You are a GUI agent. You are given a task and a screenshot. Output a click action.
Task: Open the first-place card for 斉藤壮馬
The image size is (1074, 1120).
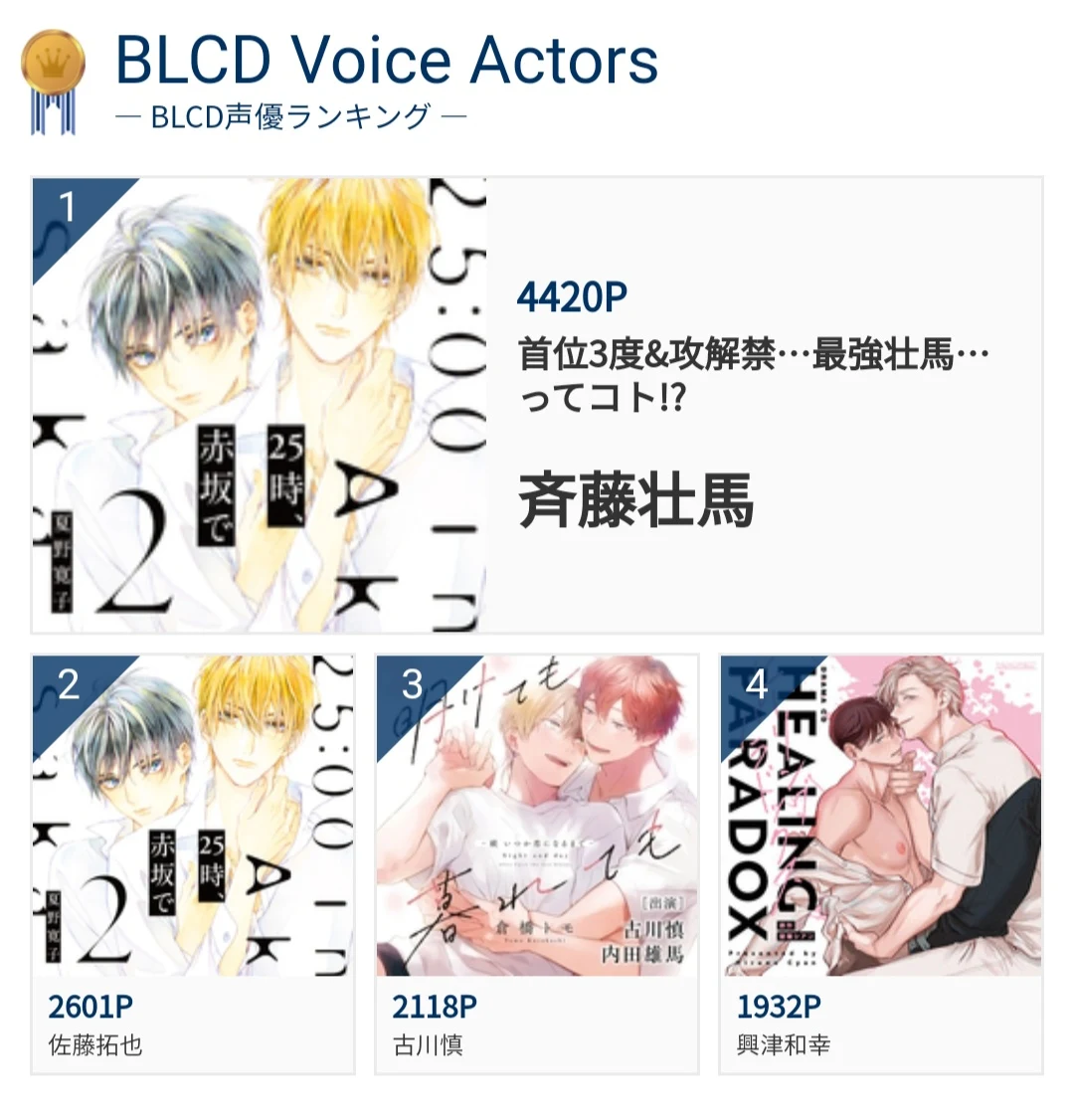tap(537, 406)
